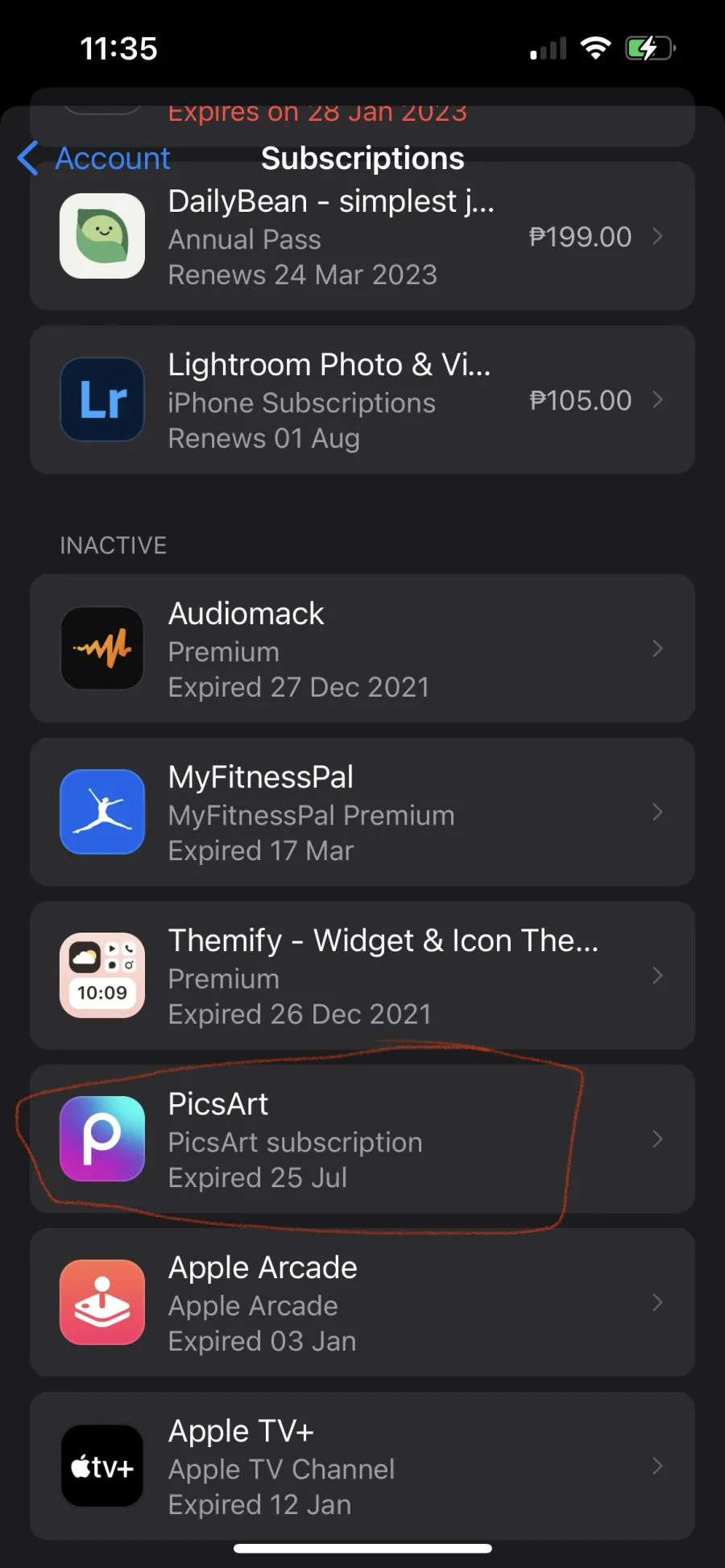
Task: Open the MyFitnessPal Premium subscription
Action: click(362, 812)
